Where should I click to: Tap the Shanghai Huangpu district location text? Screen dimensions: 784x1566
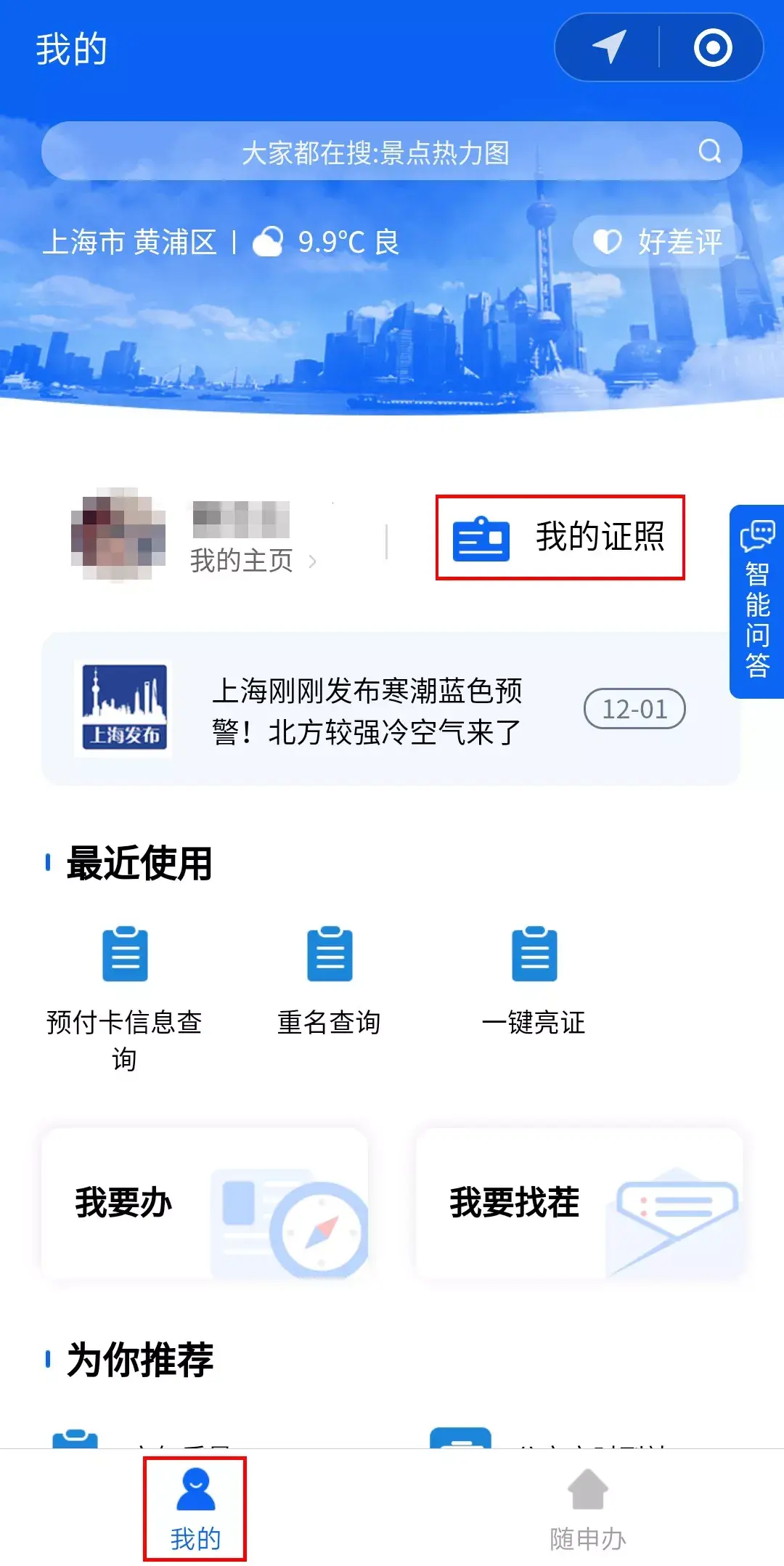pyautogui.click(x=131, y=243)
